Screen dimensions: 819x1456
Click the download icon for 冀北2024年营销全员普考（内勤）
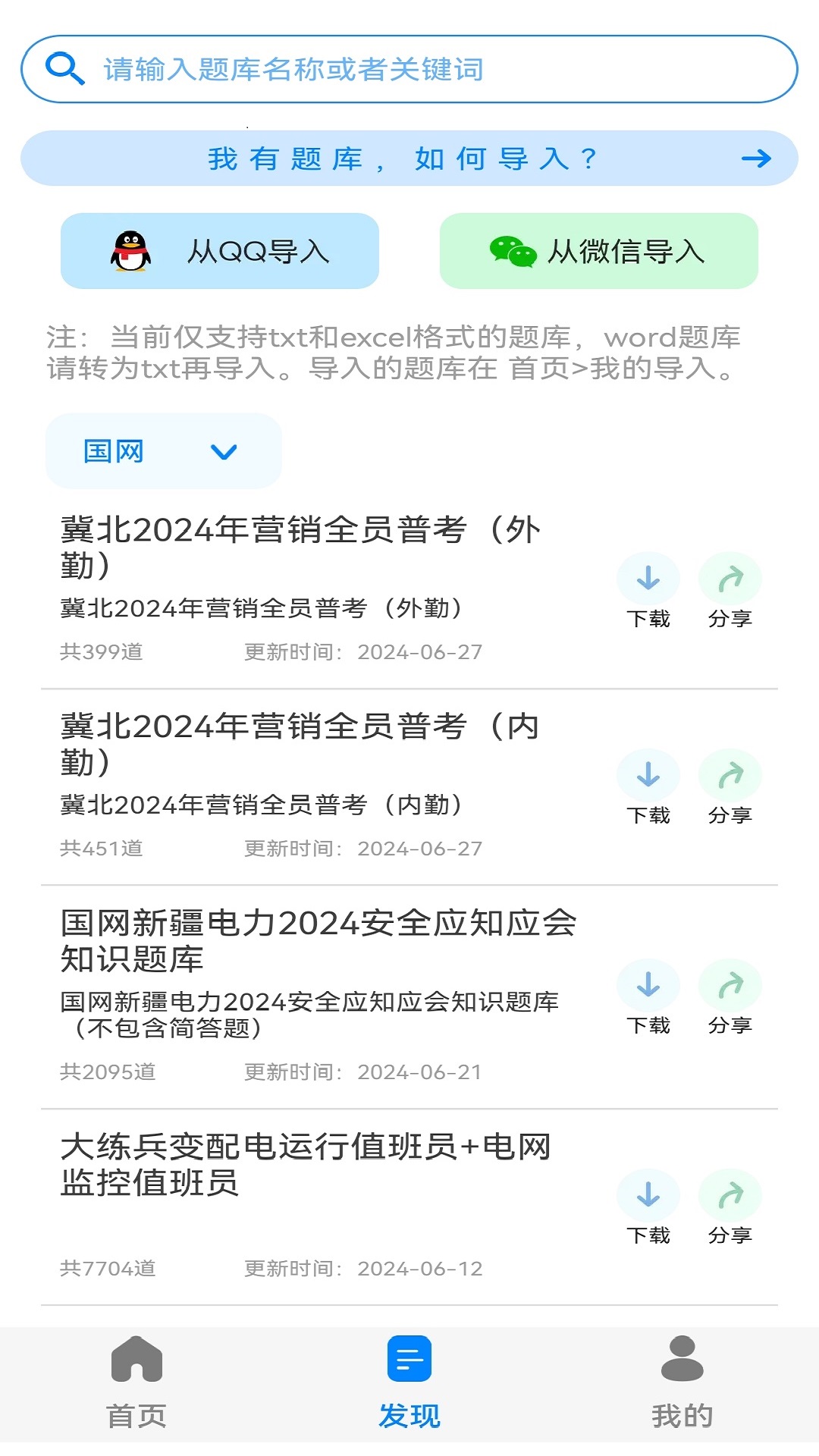tap(648, 775)
